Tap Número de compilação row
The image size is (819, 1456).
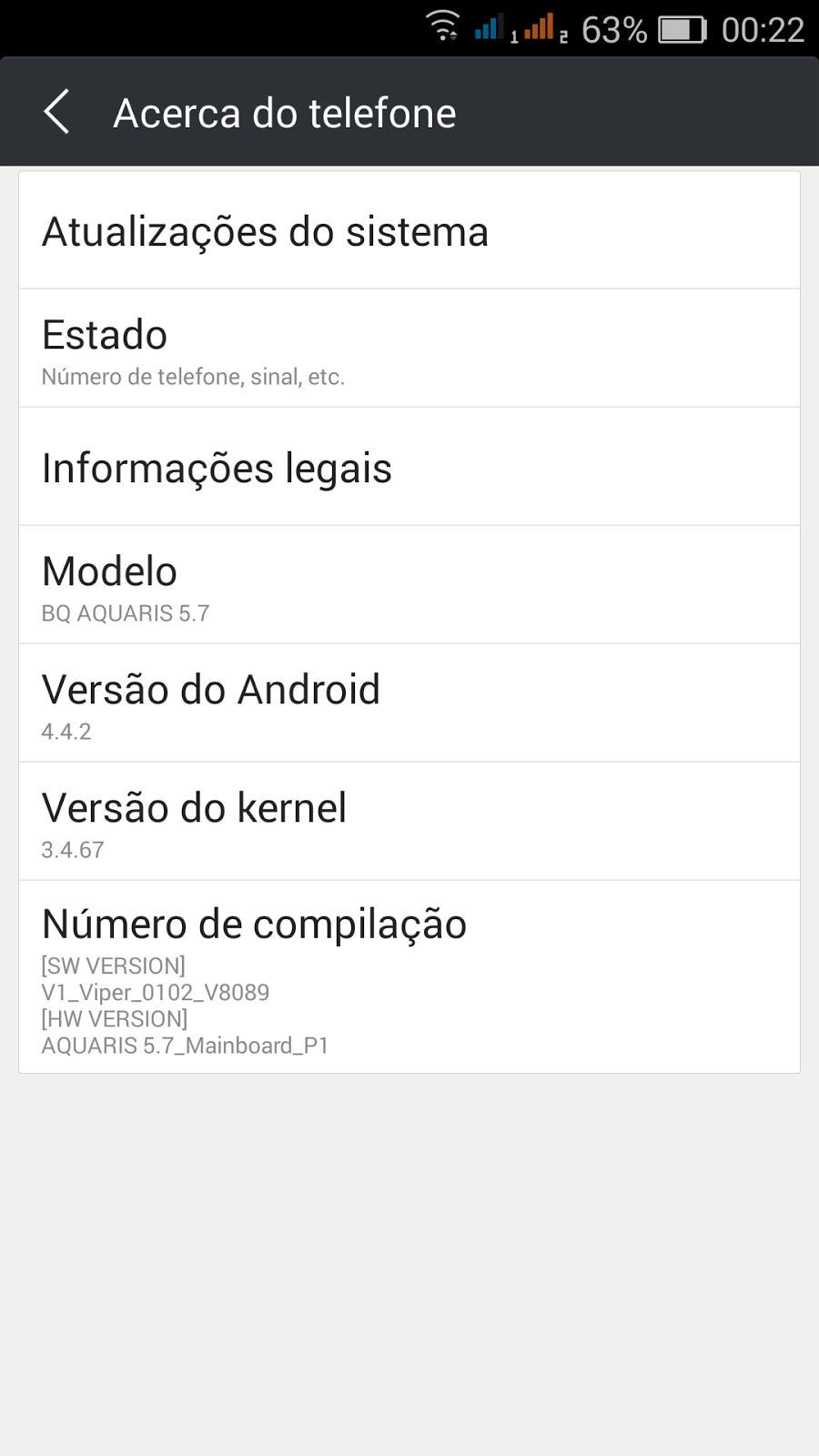pyautogui.click(x=409, y=977)
